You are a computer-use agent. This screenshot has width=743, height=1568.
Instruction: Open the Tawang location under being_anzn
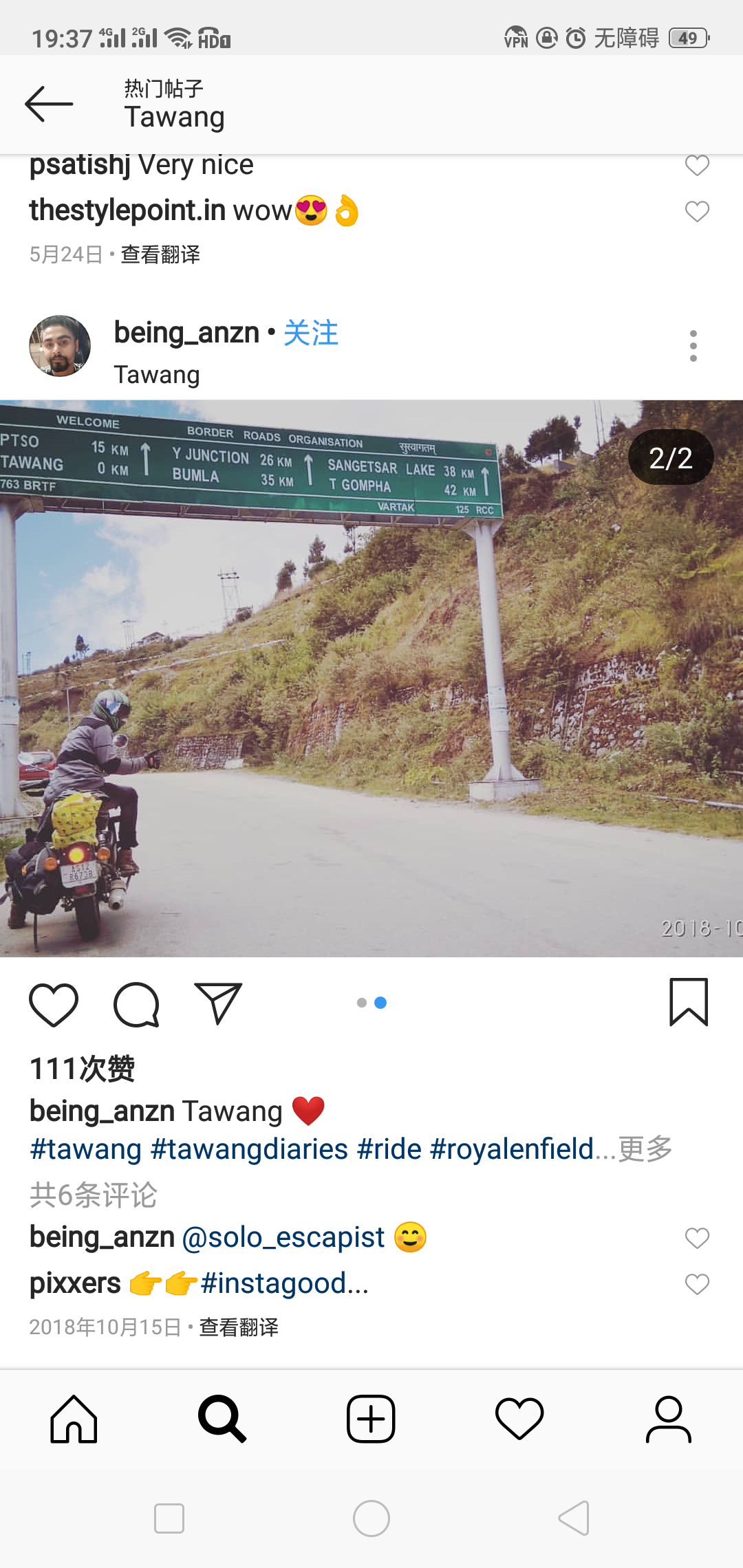[157, 375]
